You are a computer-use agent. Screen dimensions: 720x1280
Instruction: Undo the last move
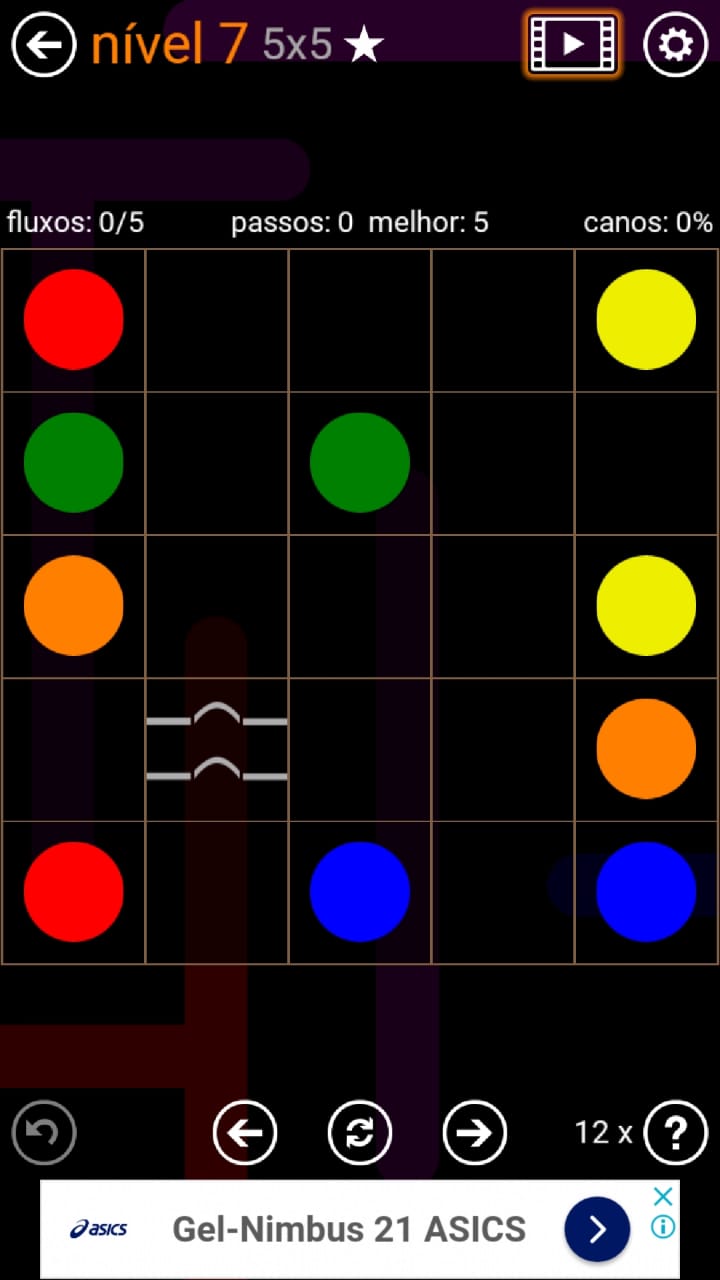pyautogui.click(x=44, y=1132)
